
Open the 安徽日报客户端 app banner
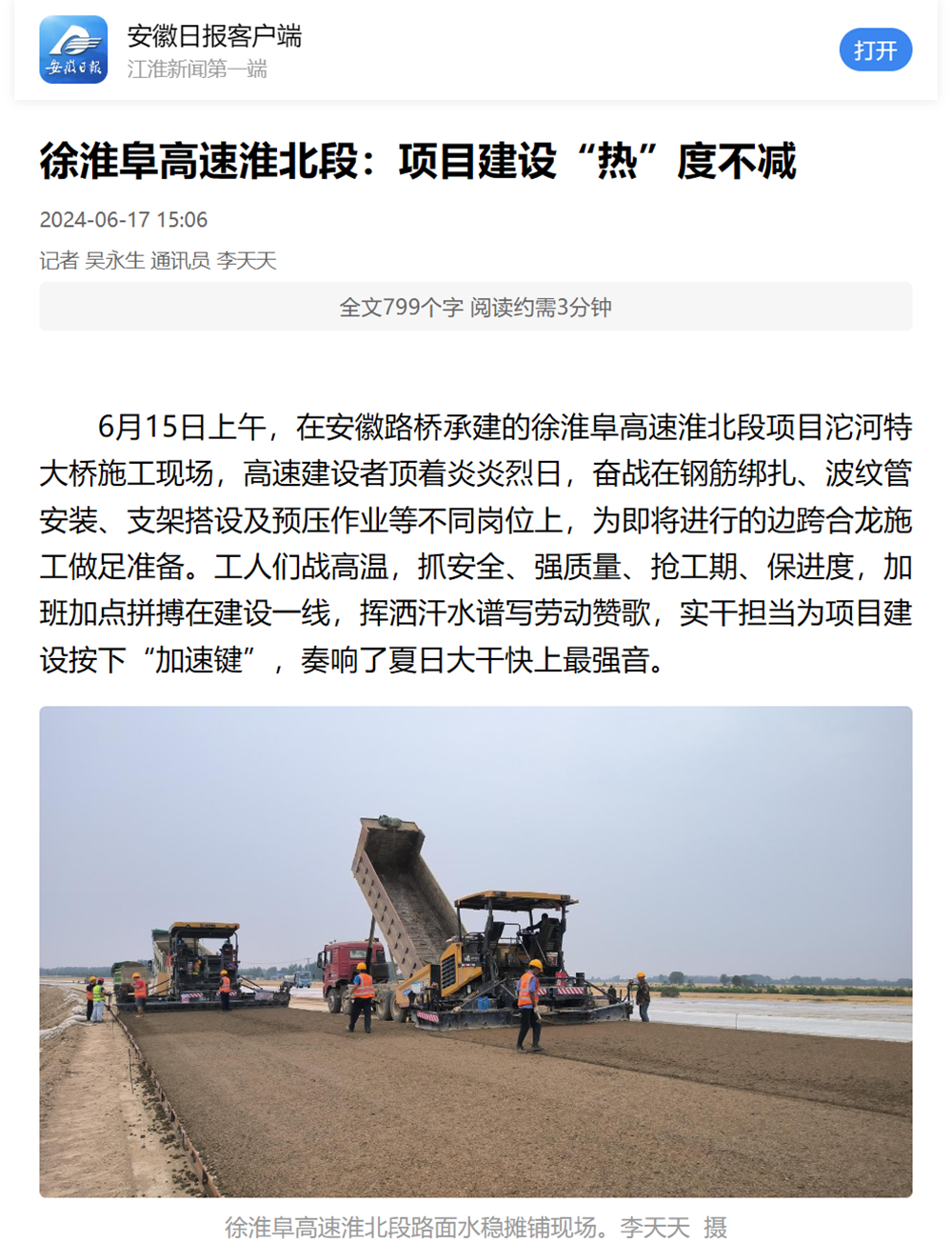click(x=214, y=50)
